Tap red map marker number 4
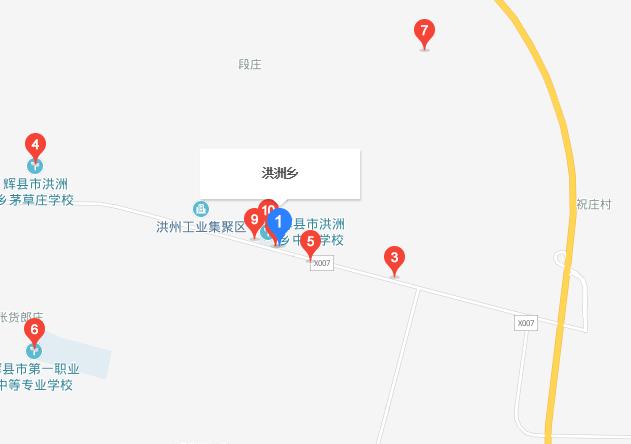This screenshot has height=444, width=631. (x=35, y=146)
